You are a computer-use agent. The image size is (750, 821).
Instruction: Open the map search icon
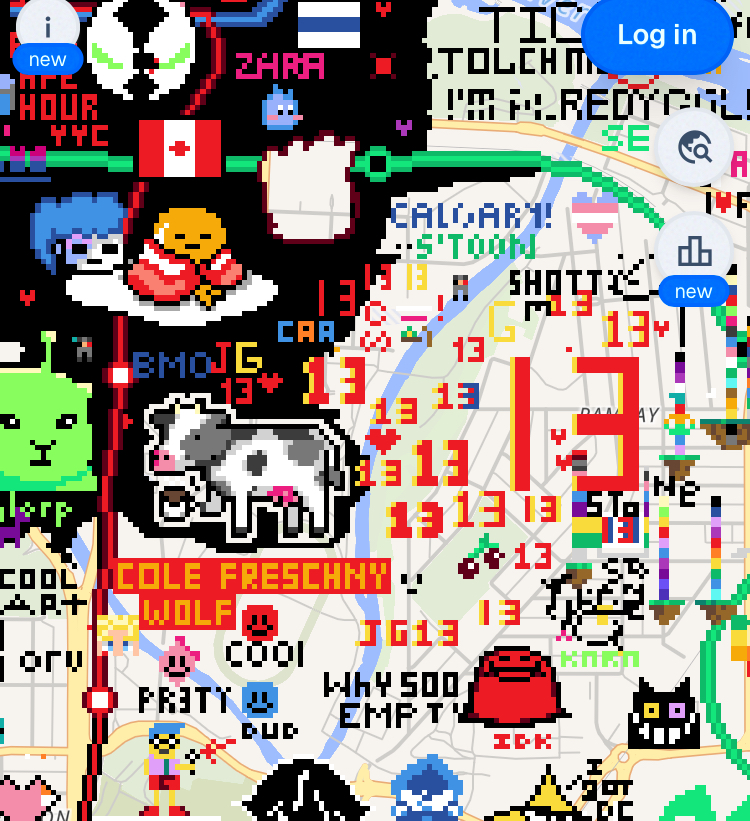click(694, 148)
